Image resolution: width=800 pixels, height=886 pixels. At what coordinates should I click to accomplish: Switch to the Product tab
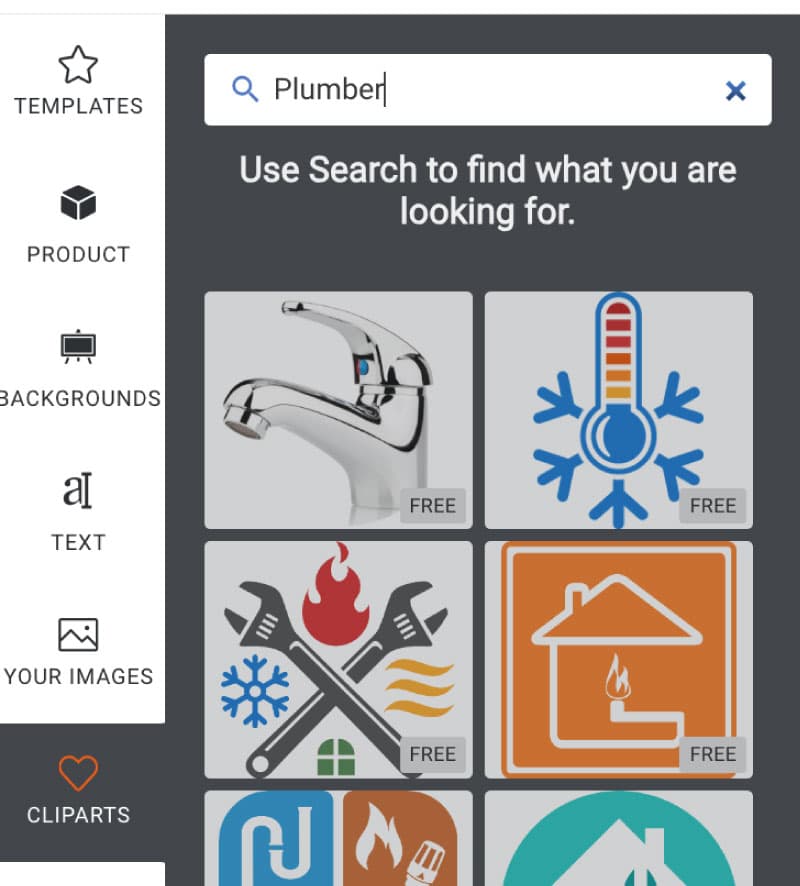pos(78,226)
